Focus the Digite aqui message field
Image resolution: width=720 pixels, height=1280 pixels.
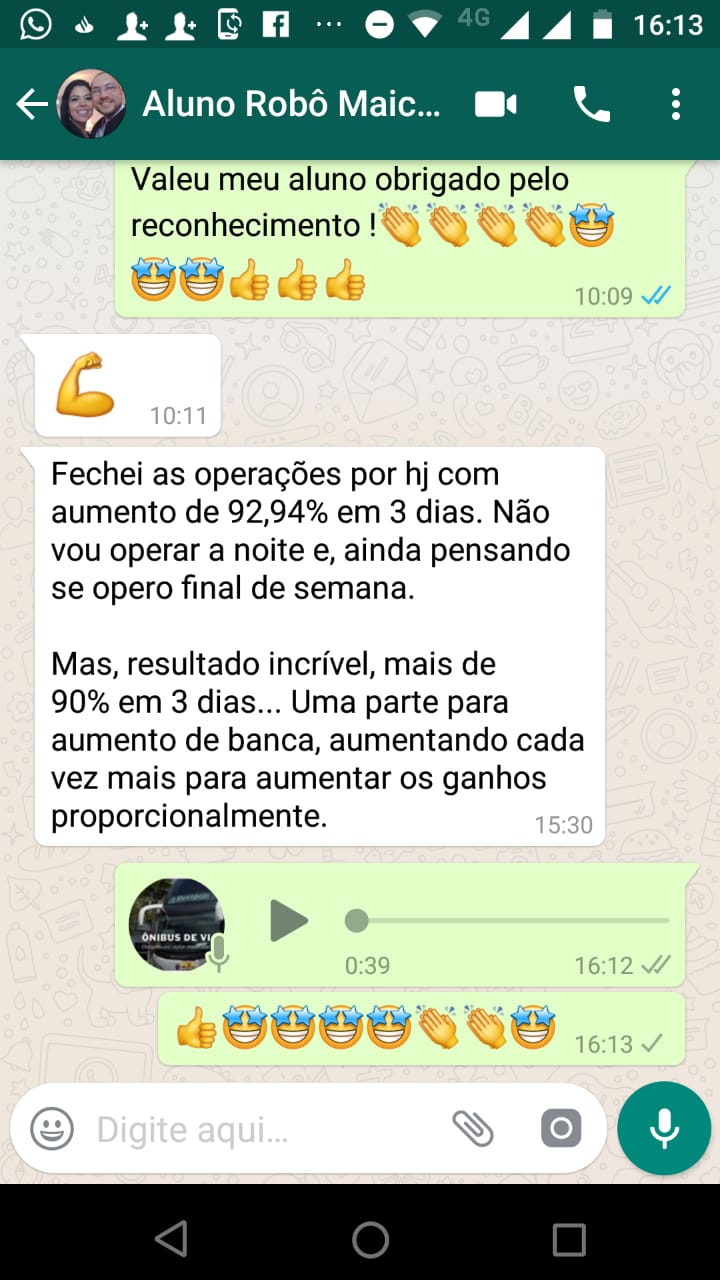[260, 1130]
